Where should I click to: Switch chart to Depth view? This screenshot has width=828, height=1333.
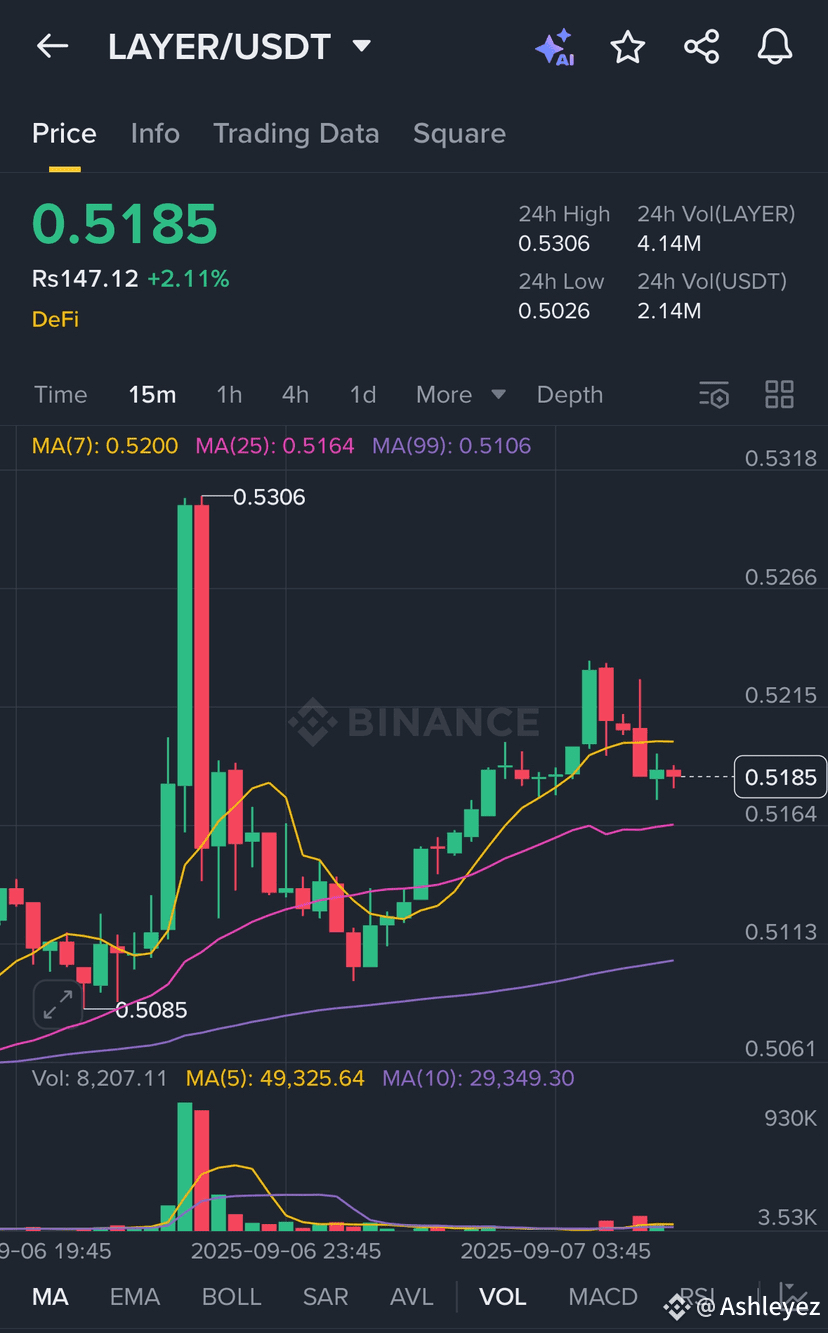point(570,395)
